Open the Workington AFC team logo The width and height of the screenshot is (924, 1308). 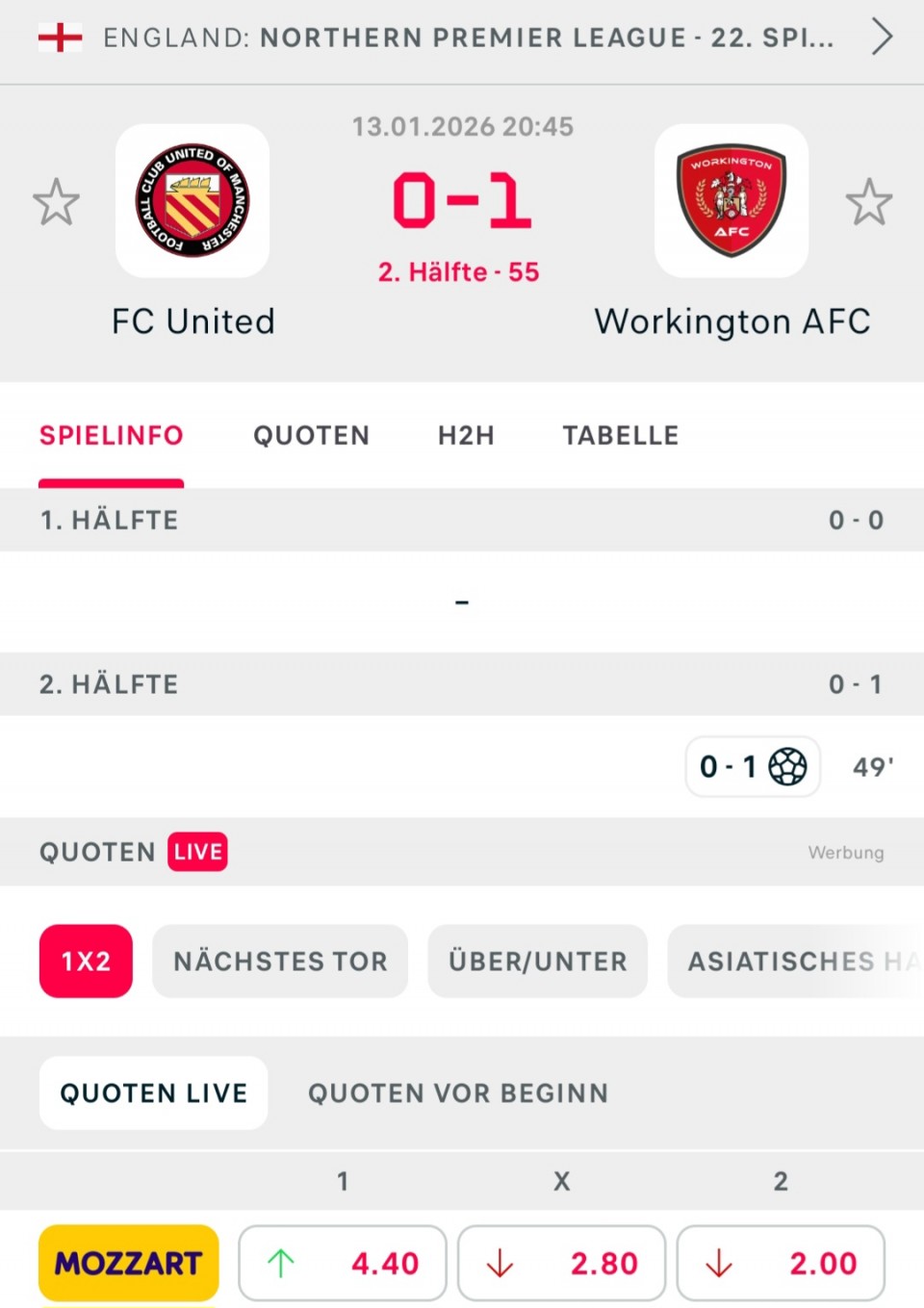pyautogui.click(x=731, y=201)
